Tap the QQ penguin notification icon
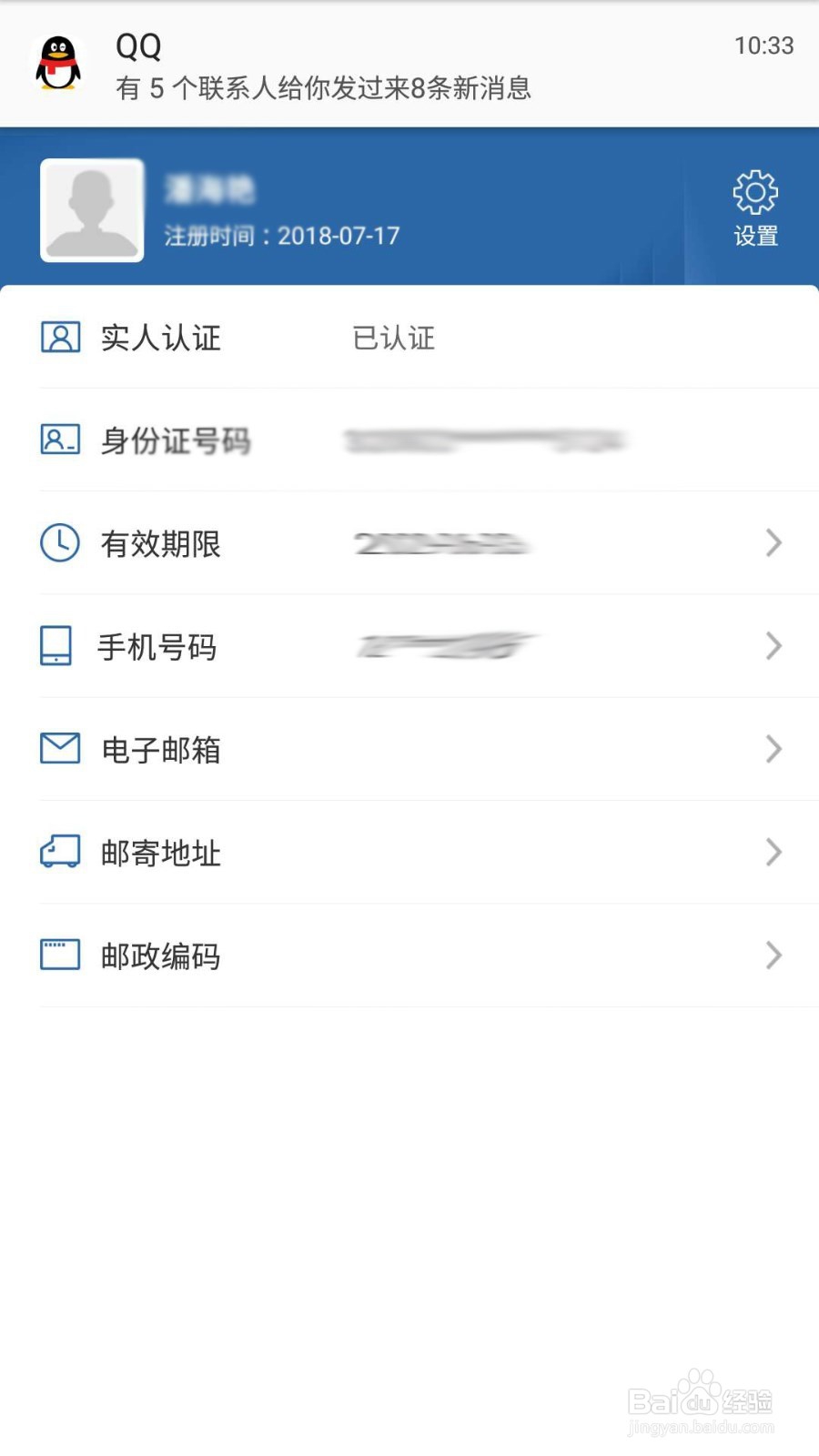 [56, 64]
